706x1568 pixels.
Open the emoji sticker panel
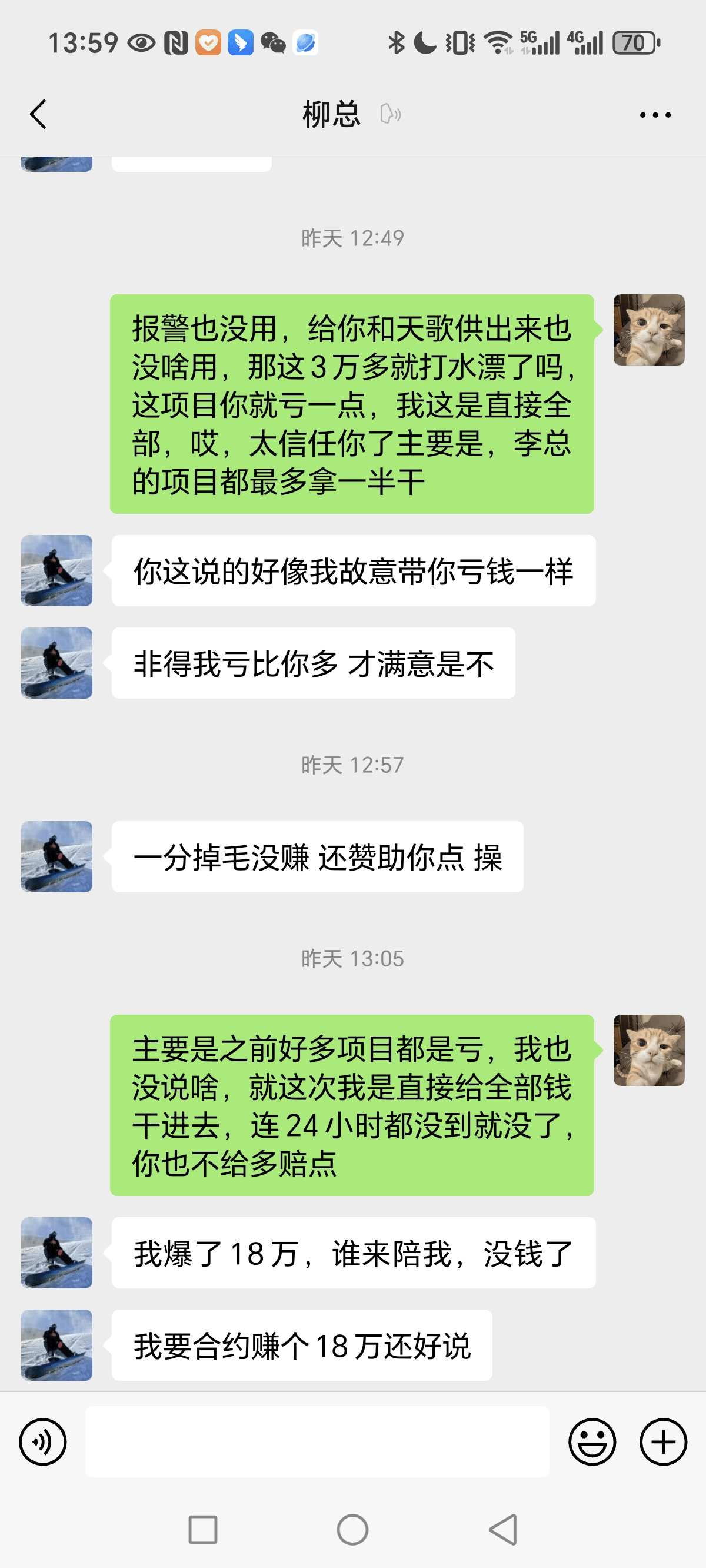[592, 1441]
